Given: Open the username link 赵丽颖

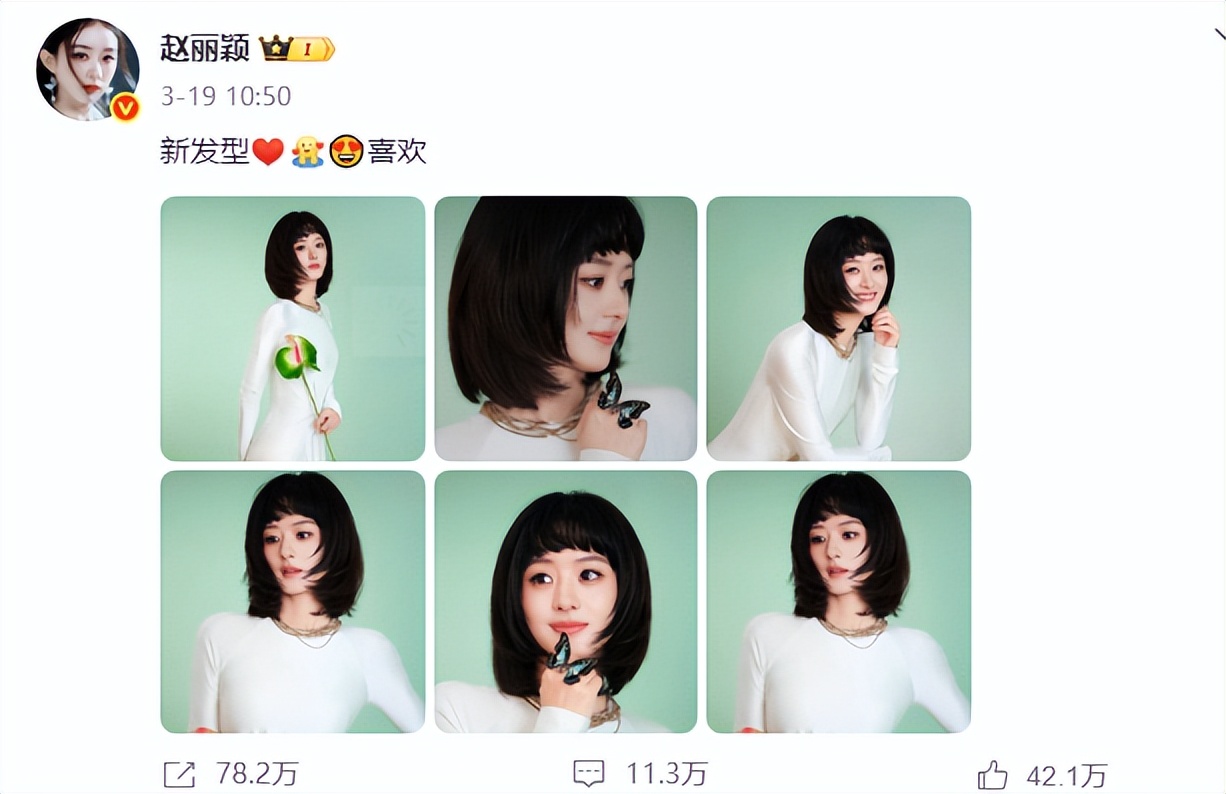Looking at the screenshot, I should 203,47.
